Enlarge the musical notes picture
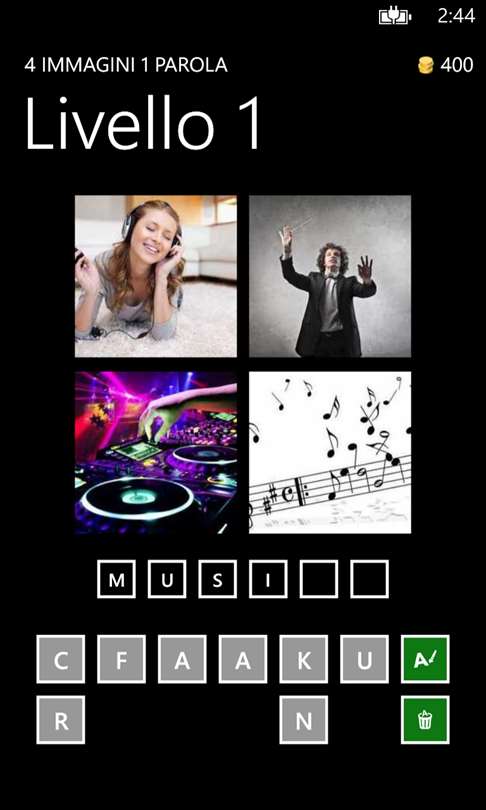Screen dimensions: 486x810 pos(330,453)
